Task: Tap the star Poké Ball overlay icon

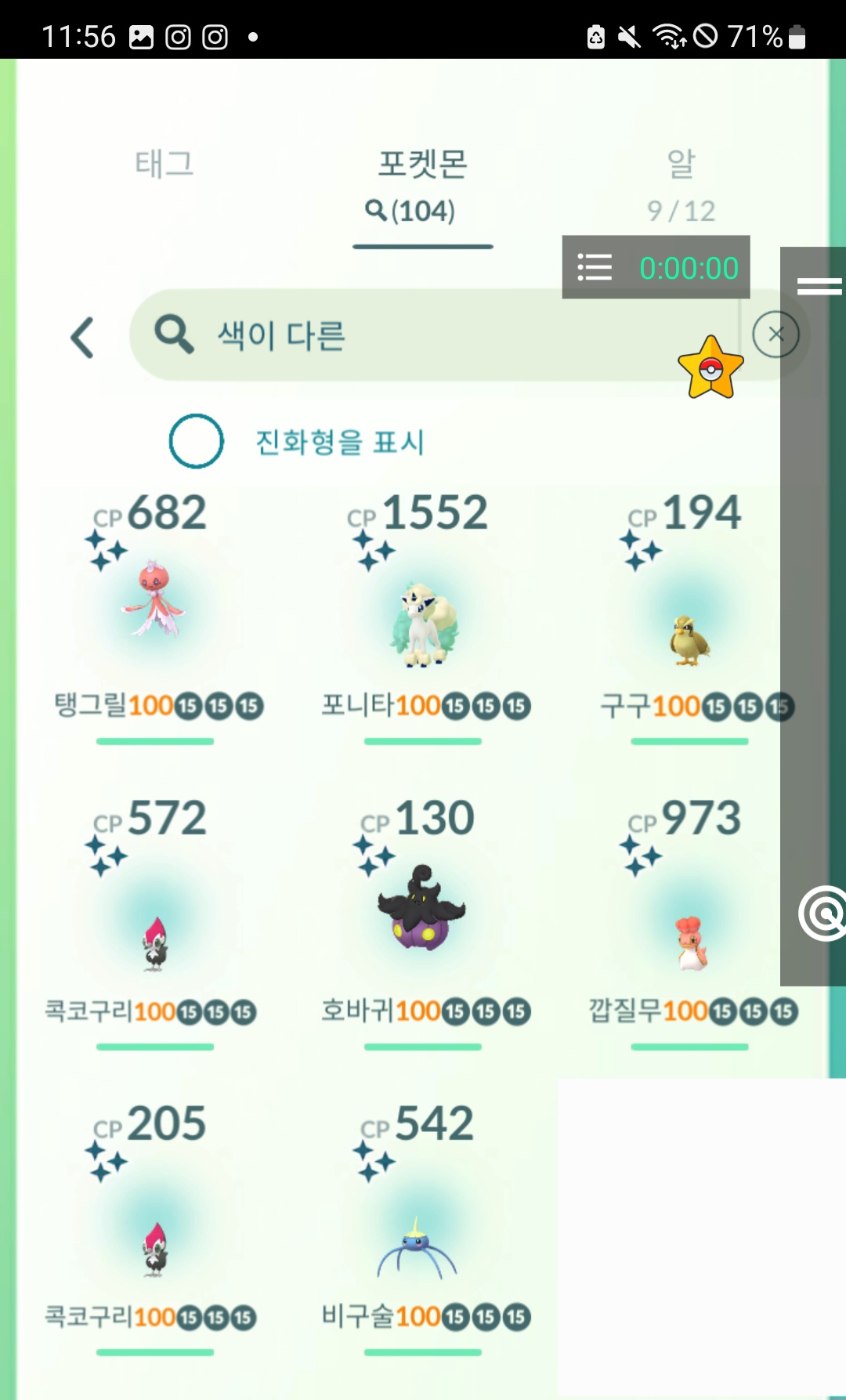Action: [710, 369]
